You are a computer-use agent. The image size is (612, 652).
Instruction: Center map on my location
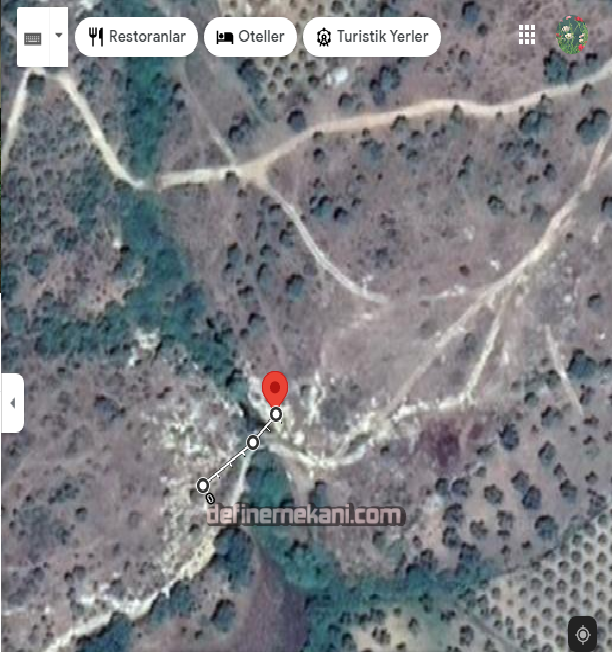583,635
